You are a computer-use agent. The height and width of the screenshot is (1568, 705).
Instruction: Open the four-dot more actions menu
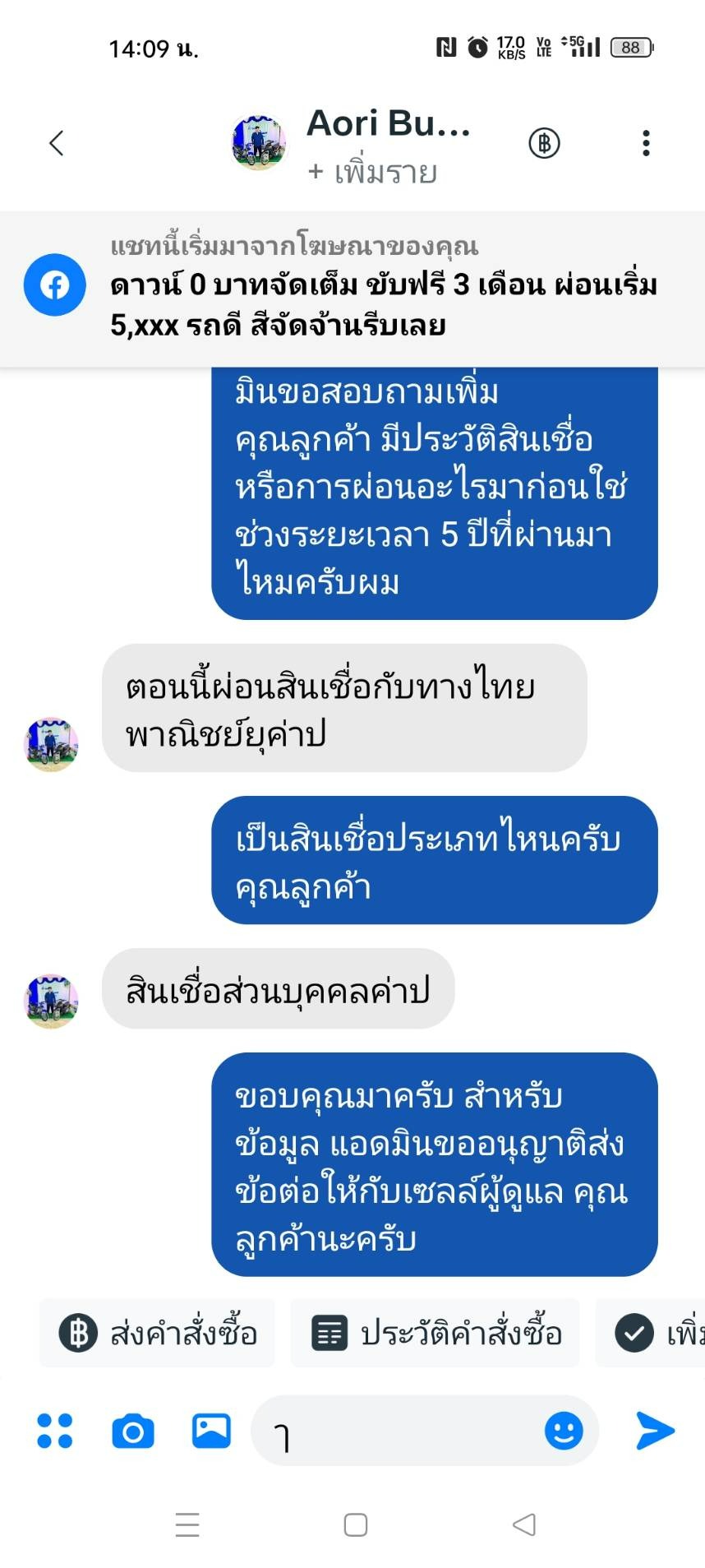[55, 1431]
